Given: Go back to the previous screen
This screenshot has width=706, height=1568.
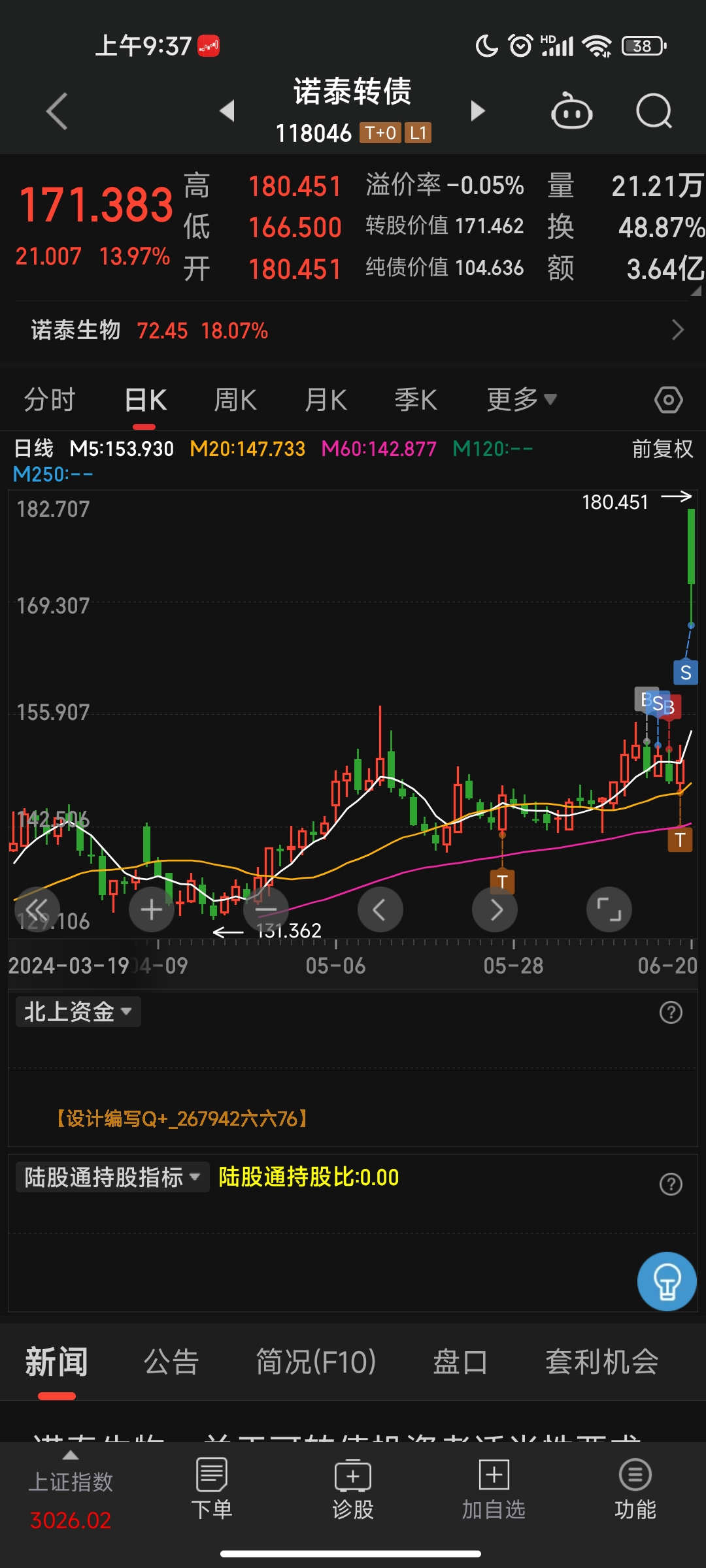Looking at the screenshot, I should click(58, 111).
